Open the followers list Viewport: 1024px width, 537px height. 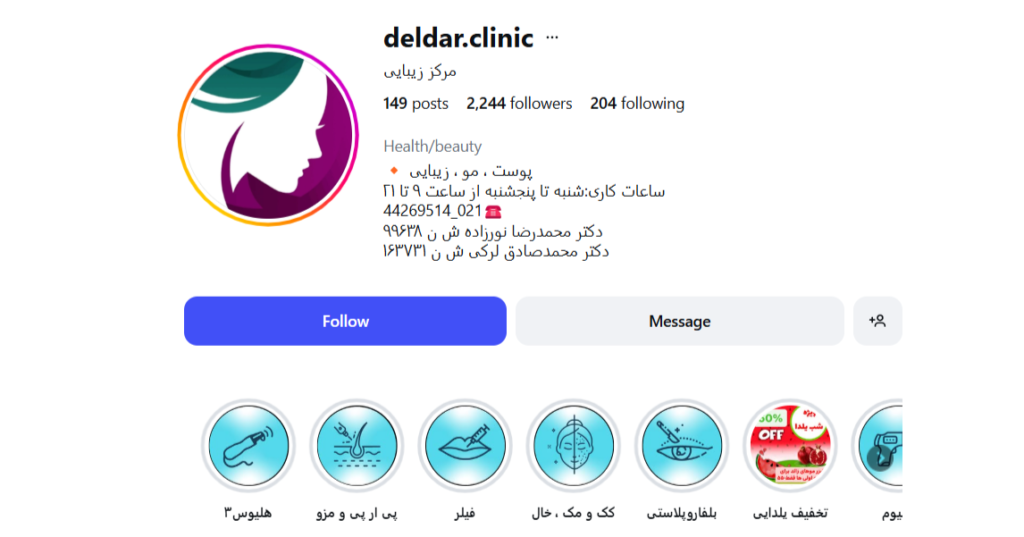[x=519, y=103]
